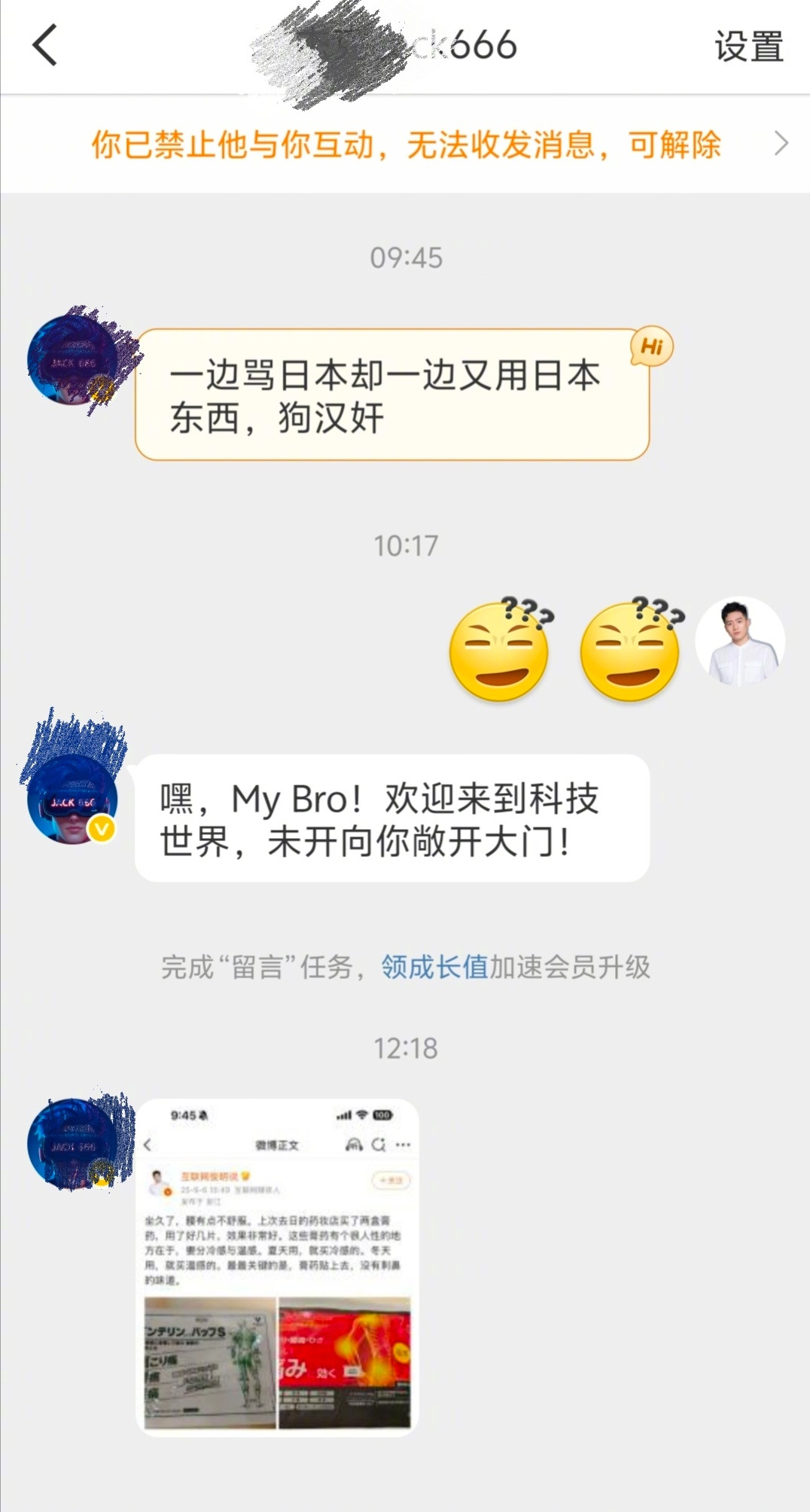
Task: Tap the 微博正文 title in the shared post
Action: pyautogui.click(x=278, y=1144)
